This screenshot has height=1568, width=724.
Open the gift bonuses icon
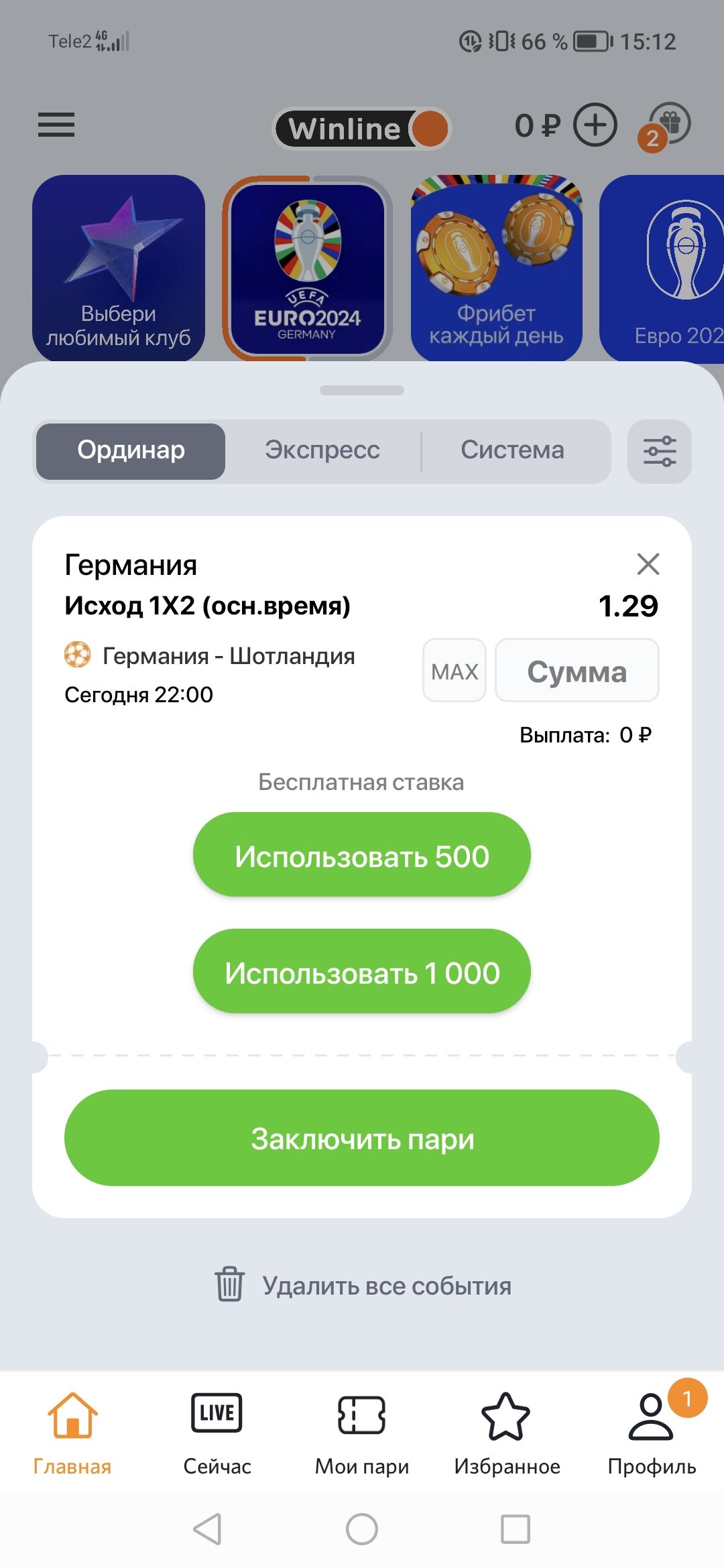(668, 125)
